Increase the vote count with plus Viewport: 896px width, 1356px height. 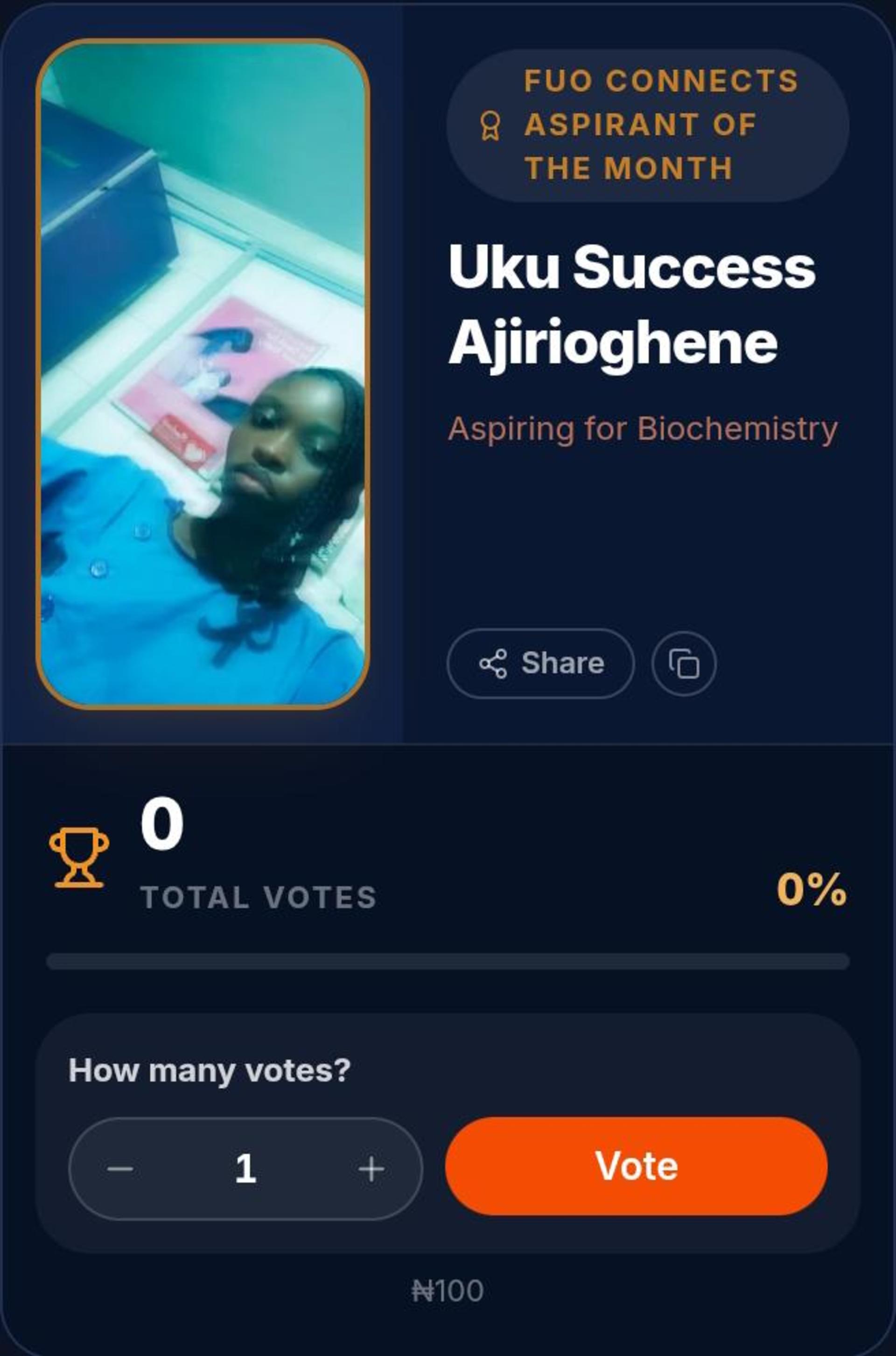click(x=371, y=1168)
